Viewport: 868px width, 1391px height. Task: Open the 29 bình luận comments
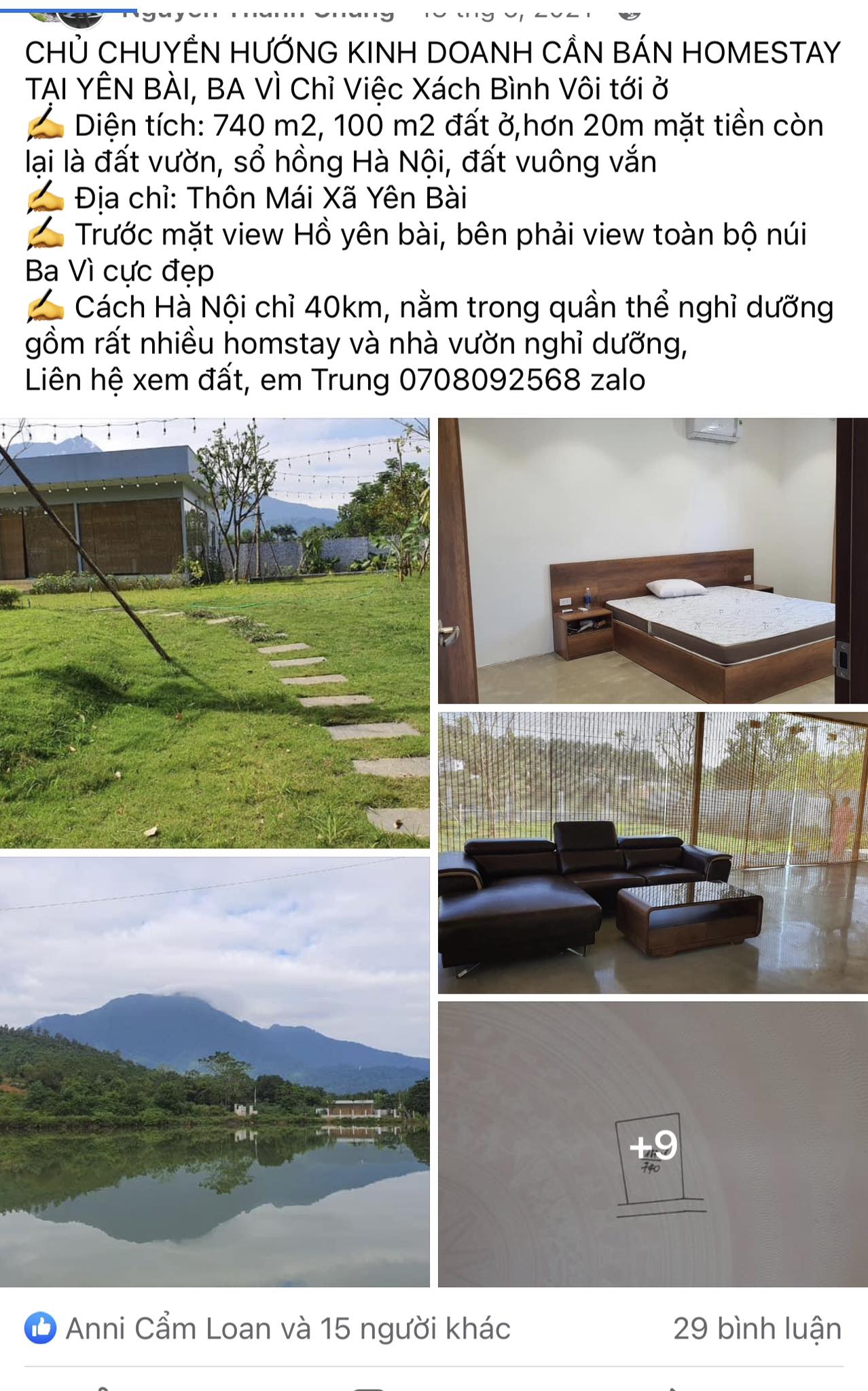757,1329
